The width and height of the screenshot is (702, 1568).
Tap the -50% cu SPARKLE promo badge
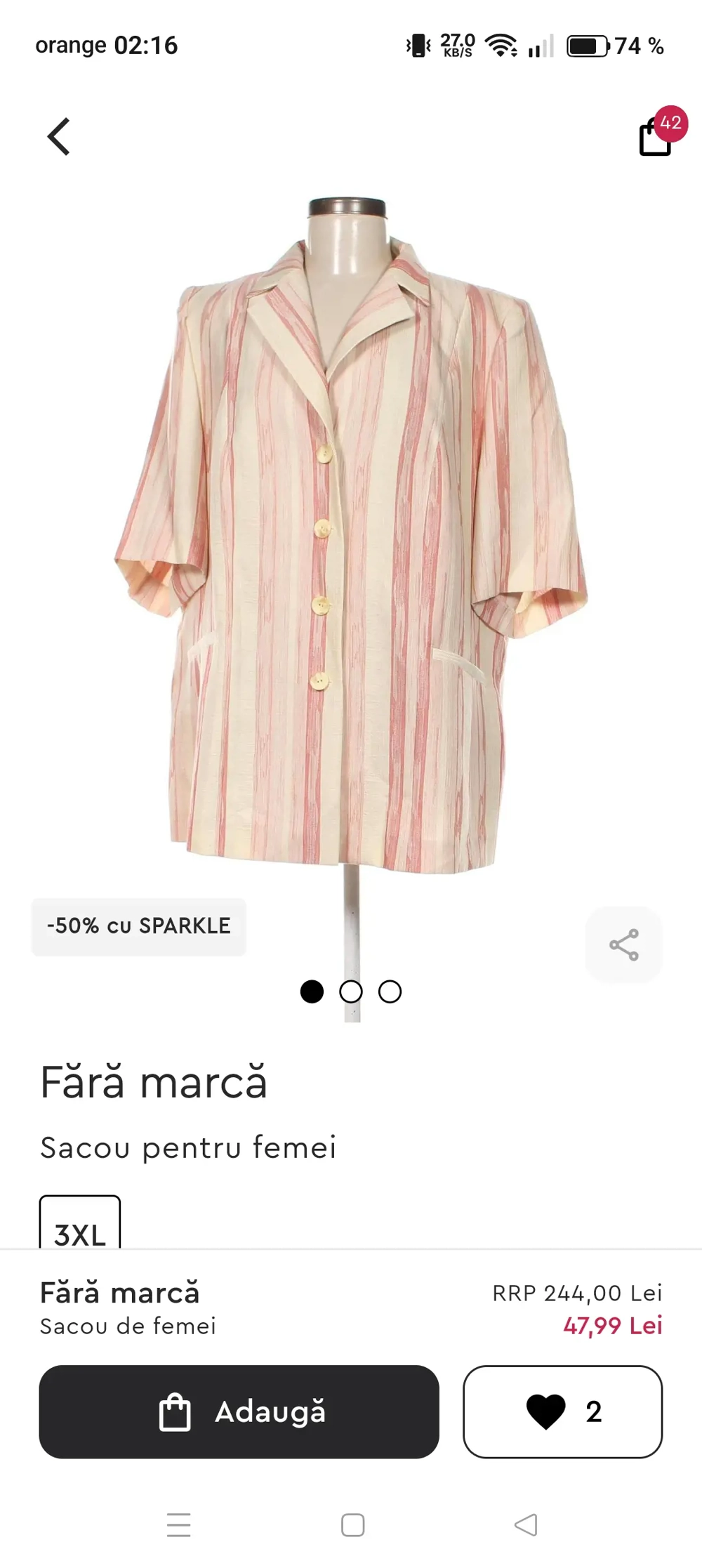(139, 926)
